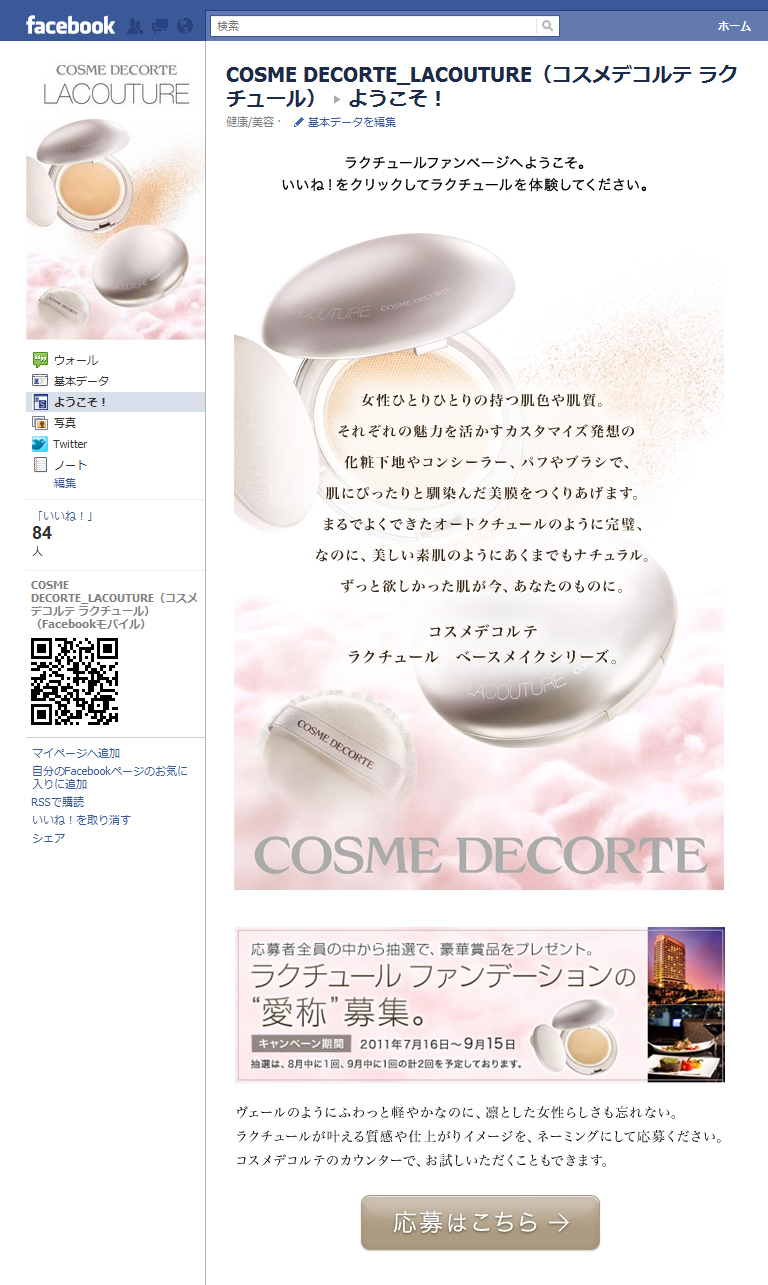Tap the 応募はこちら button
This screenshot has width=768, height=1285.
tap(480, 1222)
